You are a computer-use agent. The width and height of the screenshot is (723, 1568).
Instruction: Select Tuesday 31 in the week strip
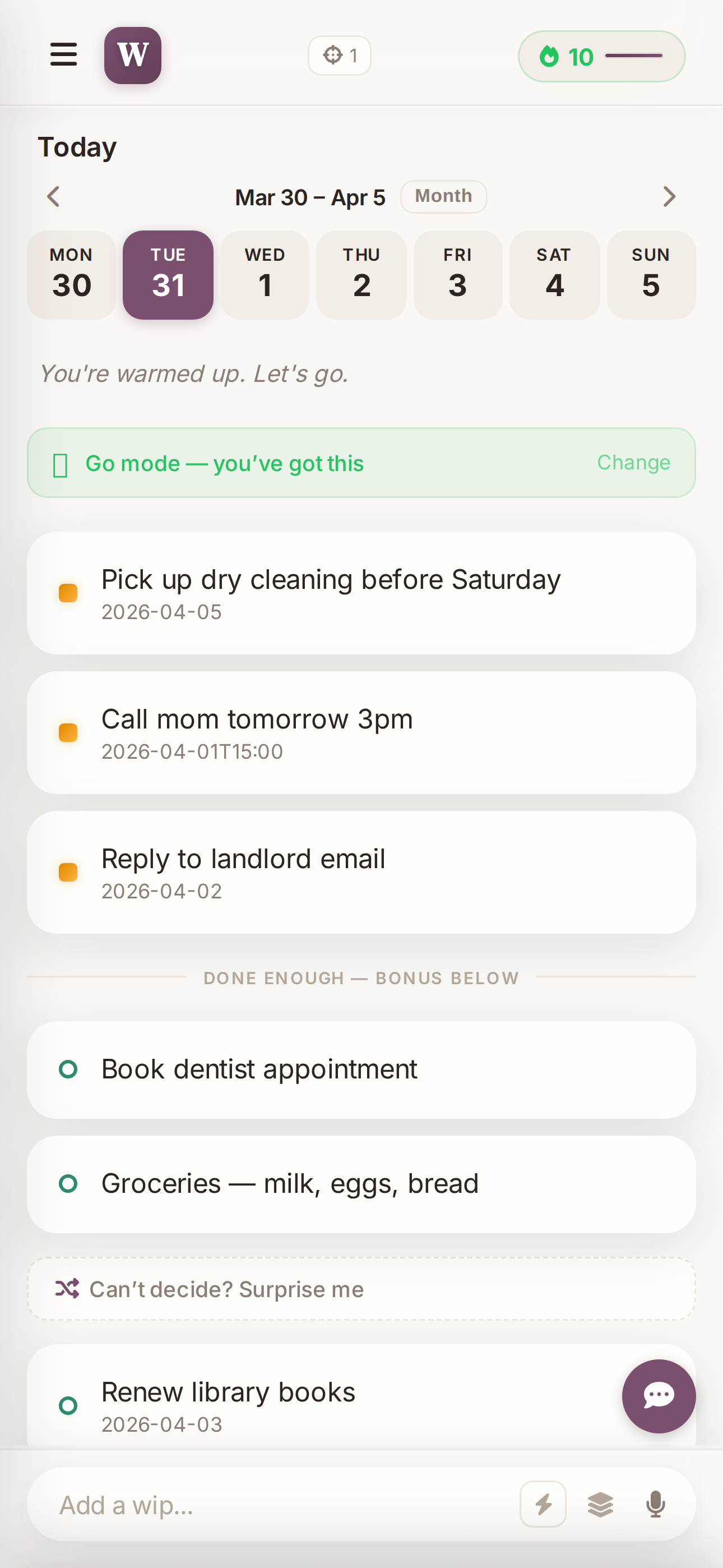tap(168, 275)
